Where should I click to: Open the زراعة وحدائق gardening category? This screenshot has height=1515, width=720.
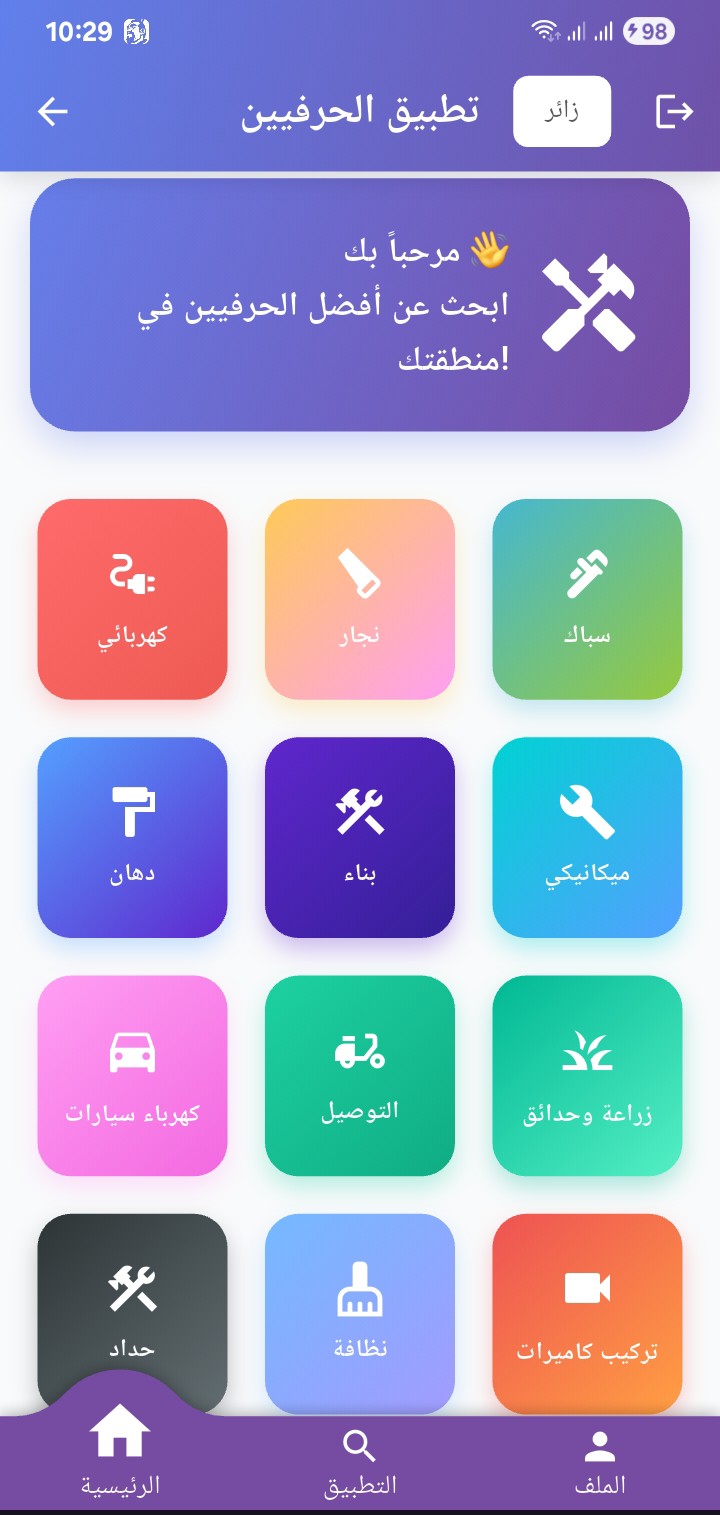tap(587, 1075)
